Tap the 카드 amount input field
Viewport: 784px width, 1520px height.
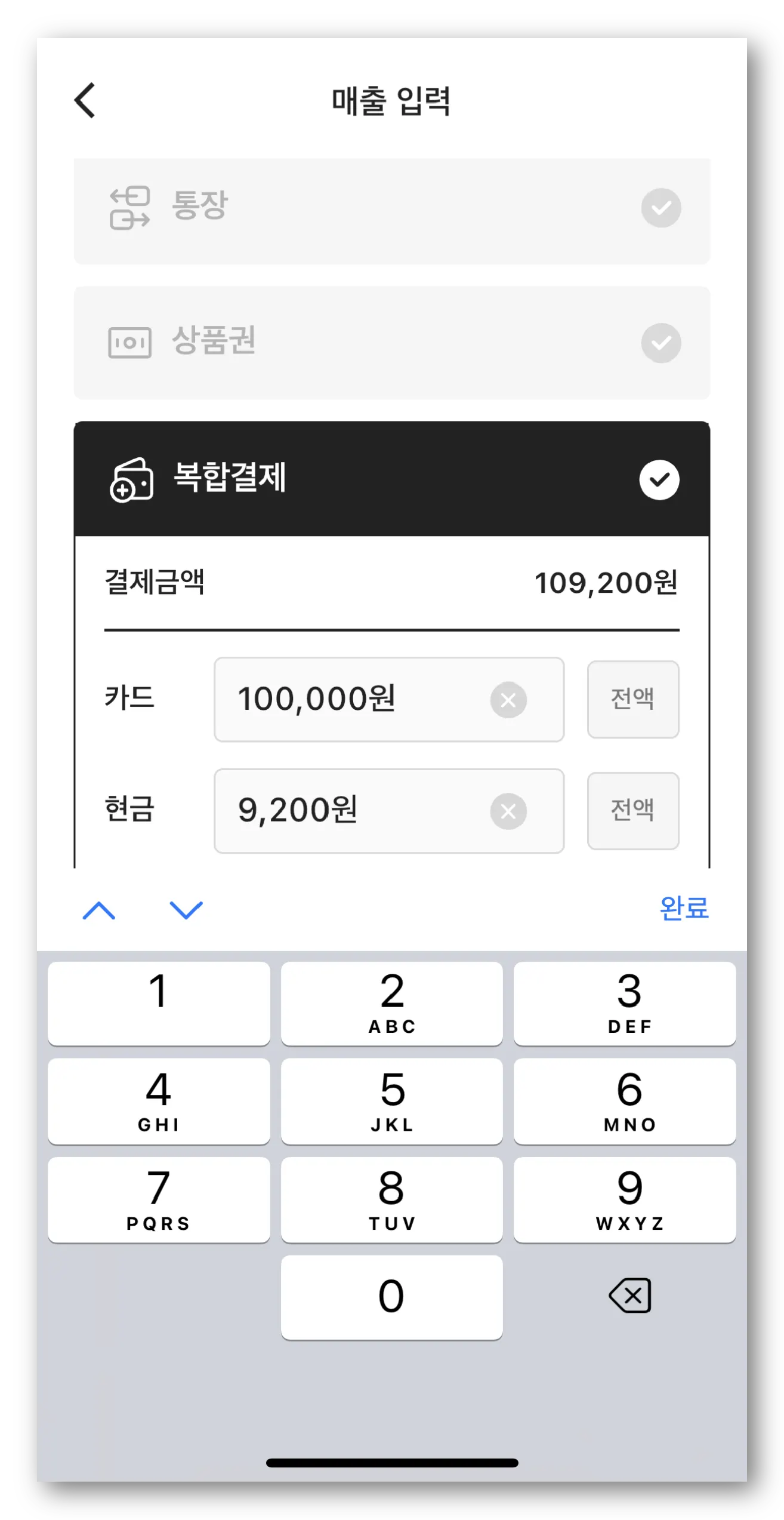tap(352, 699)
